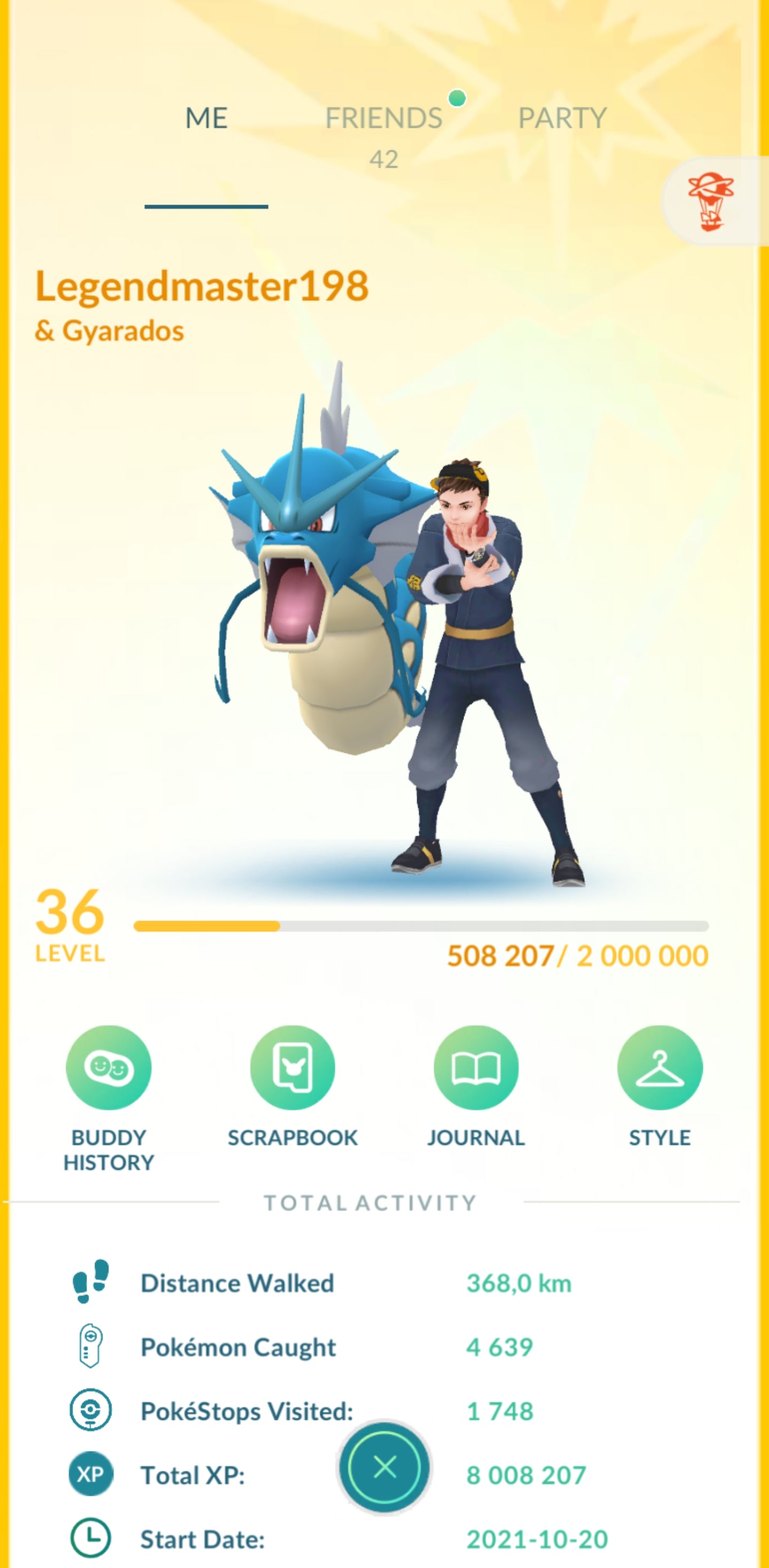Open the Scrapbook
The width and height of the screenshot is (769, 1568).
pos(292,1067)
